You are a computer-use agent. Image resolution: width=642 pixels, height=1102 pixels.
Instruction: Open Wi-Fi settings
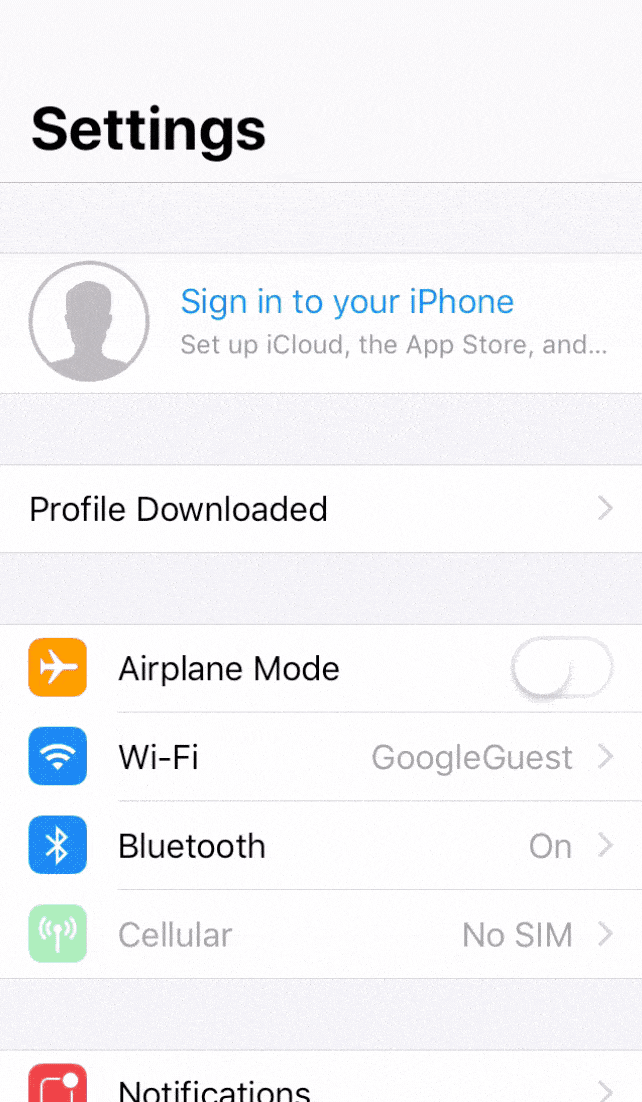pyautogui.click(x=320, y=757)
